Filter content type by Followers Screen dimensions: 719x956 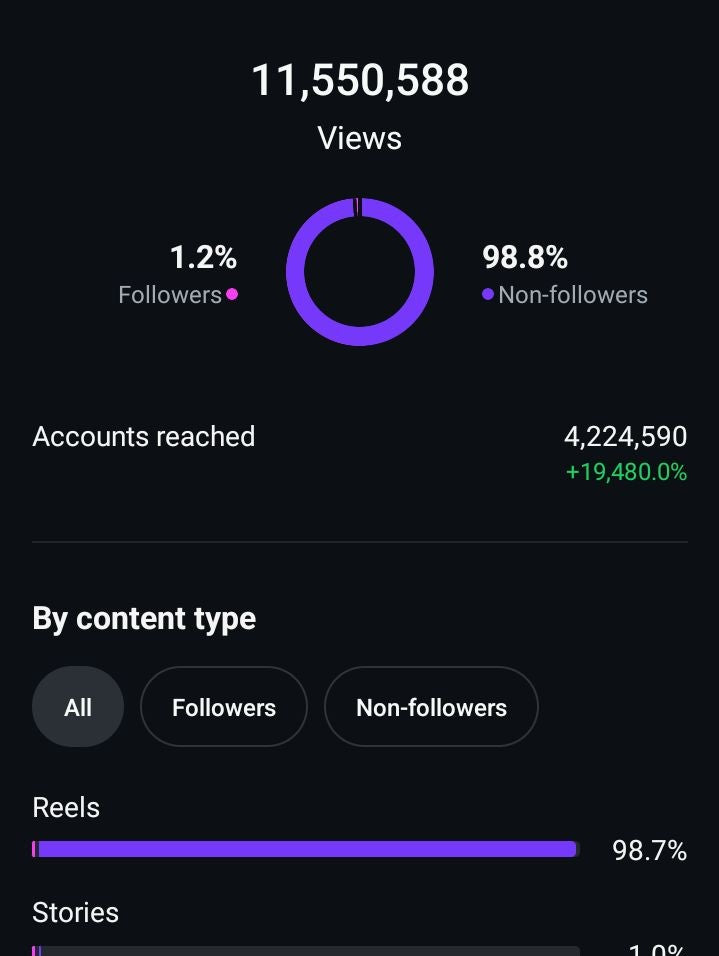tap(223, 707)
